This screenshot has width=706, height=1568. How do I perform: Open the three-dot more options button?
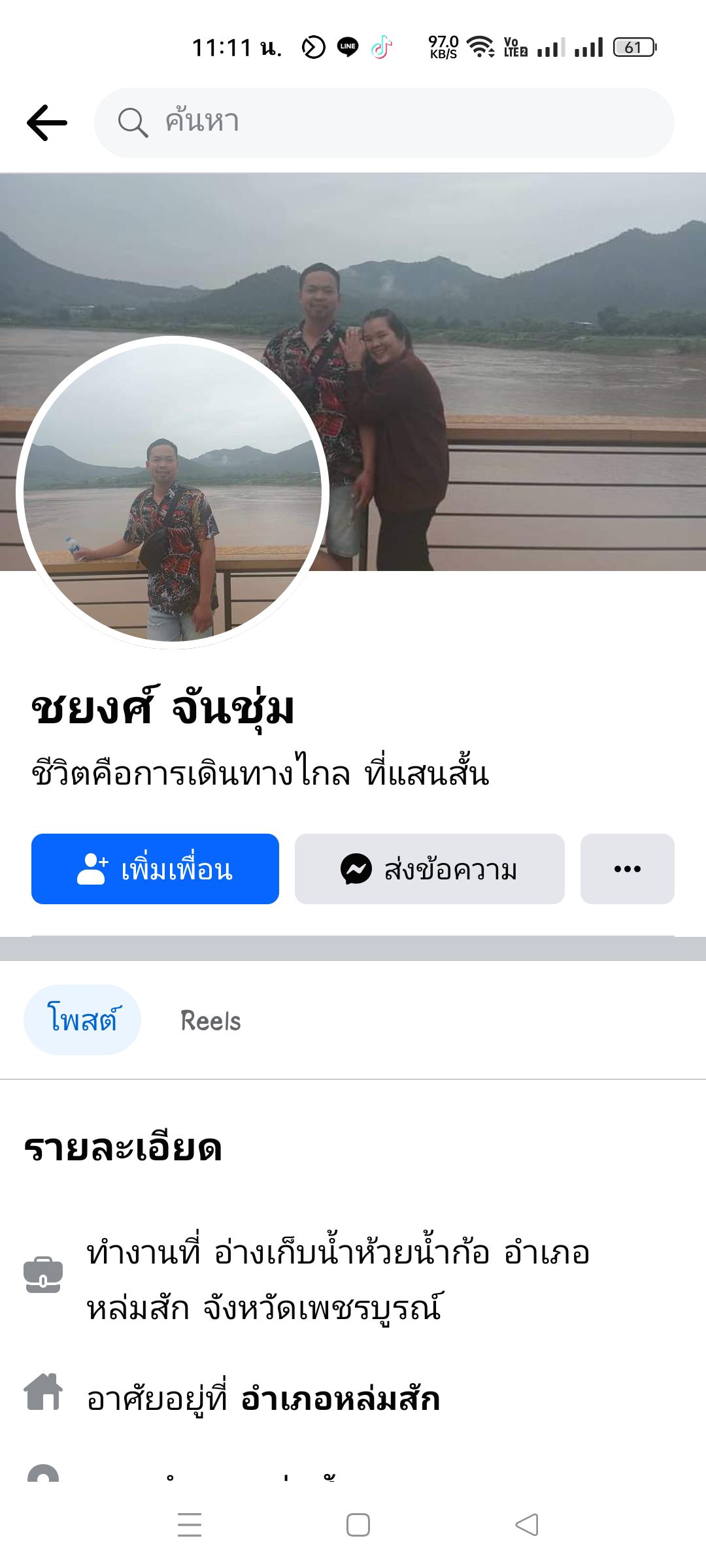pyautogui.click(x=627, y=869)
